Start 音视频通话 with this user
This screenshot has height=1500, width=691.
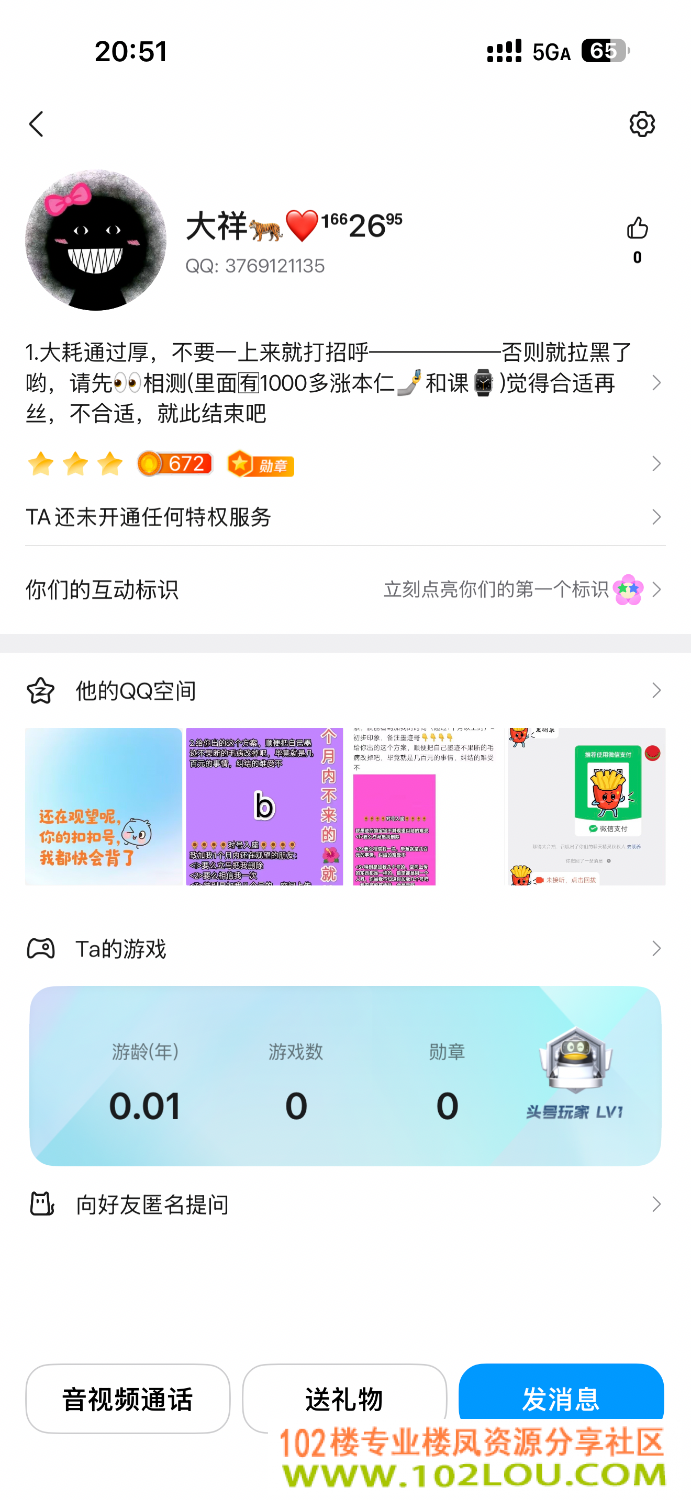(128, 1399)
